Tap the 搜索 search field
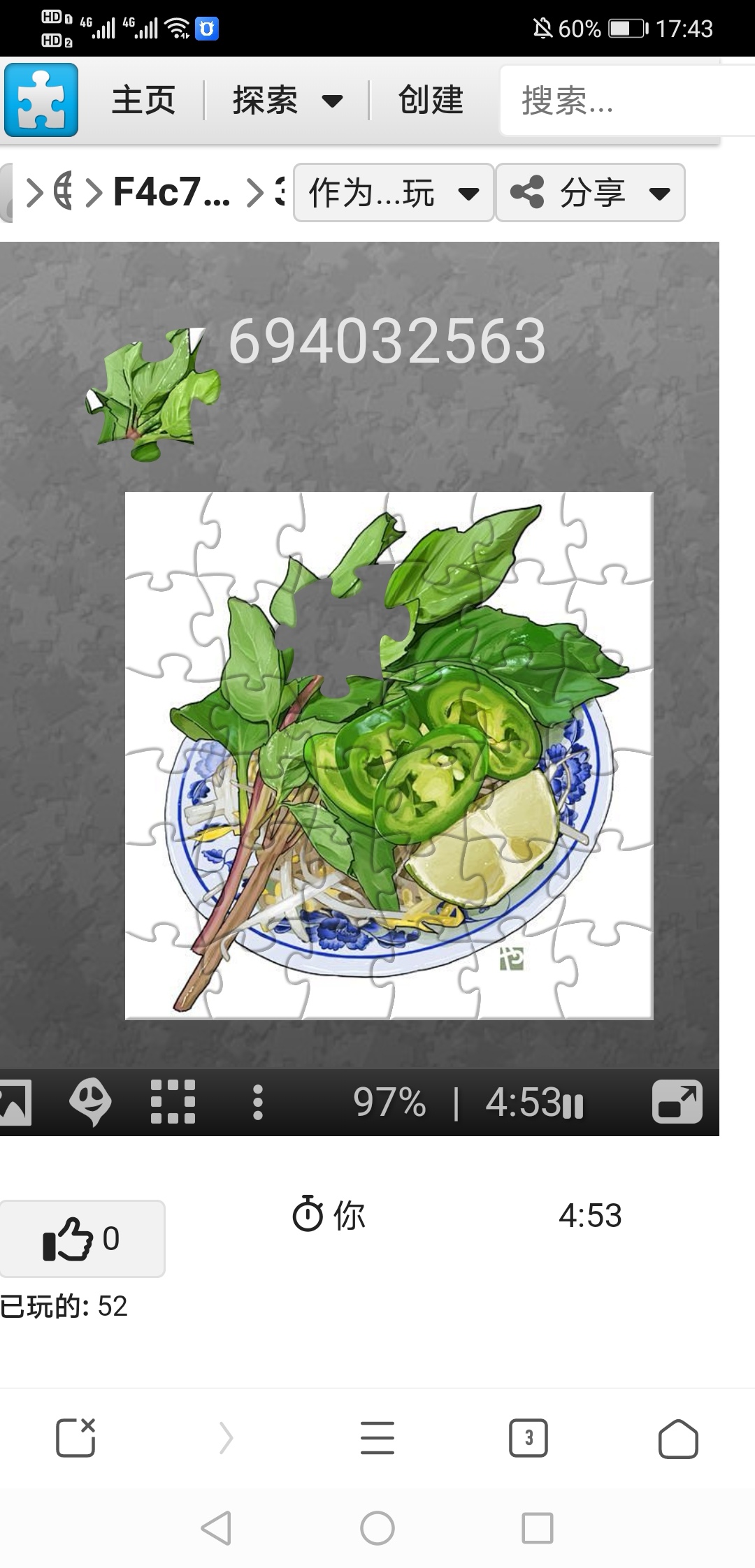755x1568 pixels. (x=627, y=101)
